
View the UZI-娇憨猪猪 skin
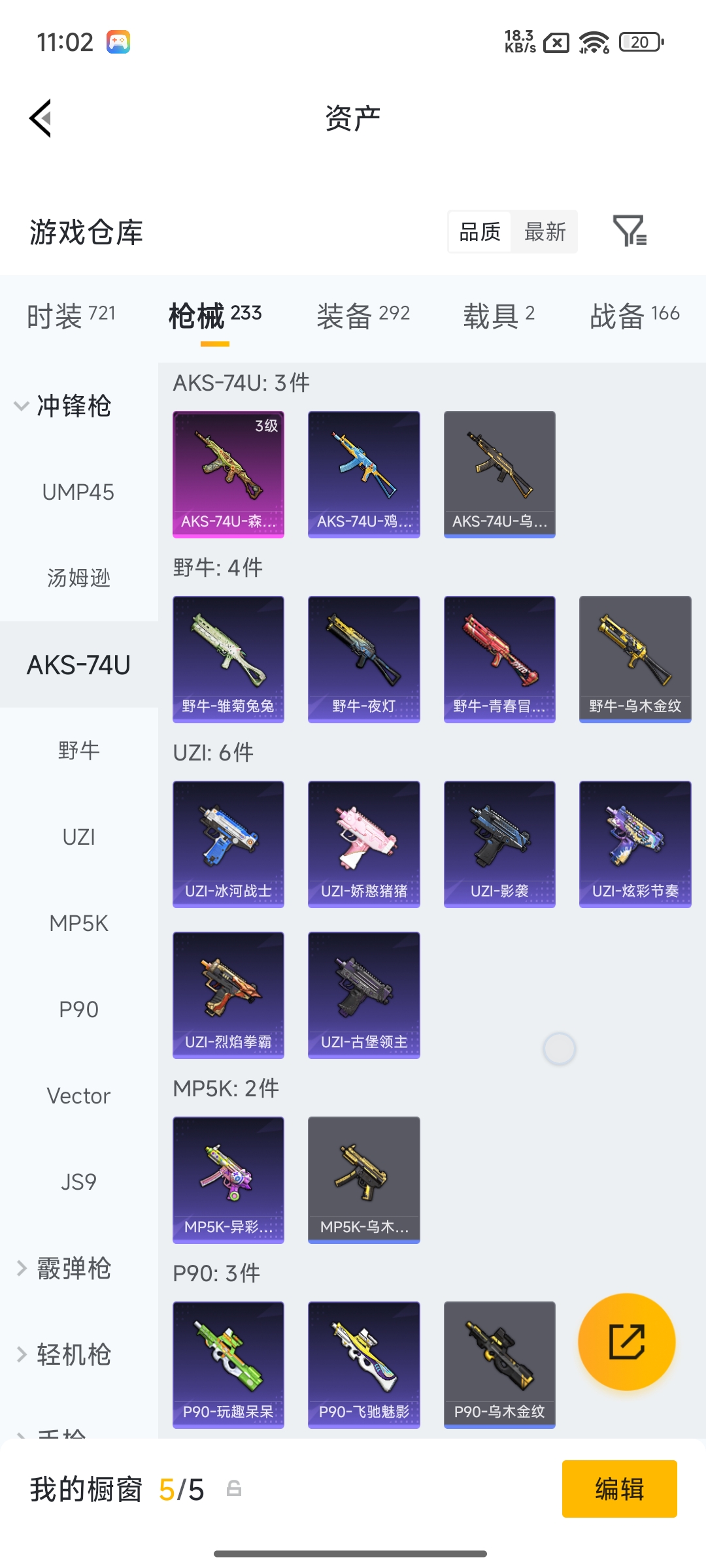point(363,843)
